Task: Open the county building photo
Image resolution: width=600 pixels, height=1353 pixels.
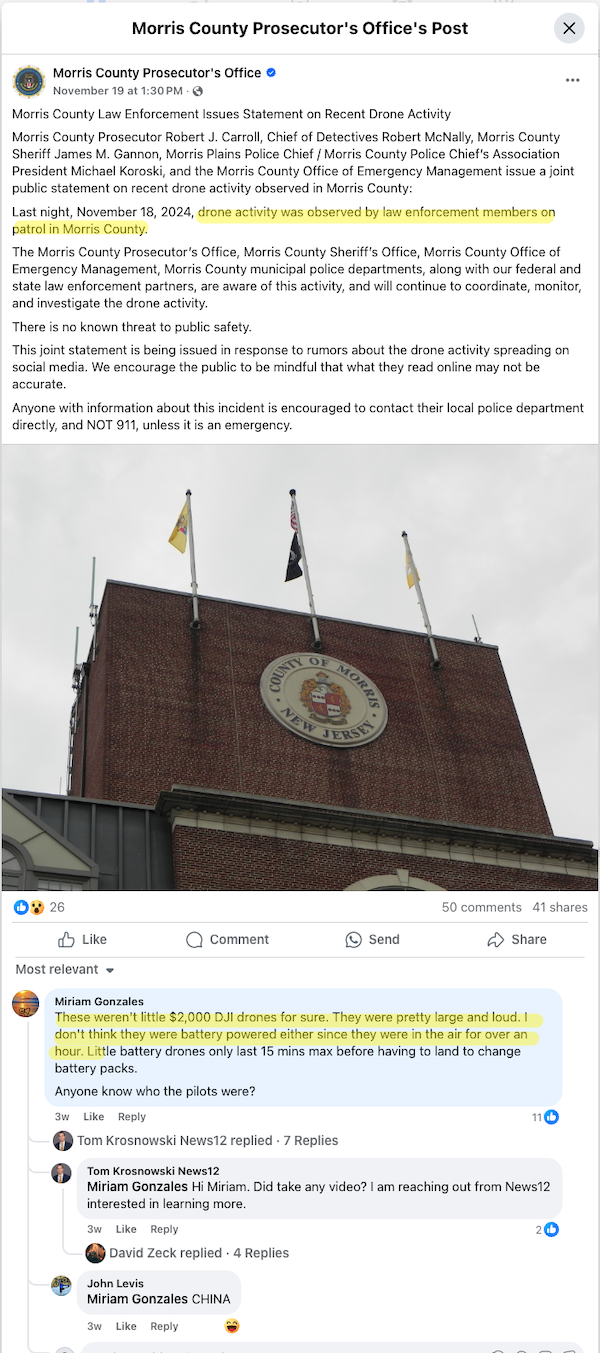Action: (x=300, y=667)
